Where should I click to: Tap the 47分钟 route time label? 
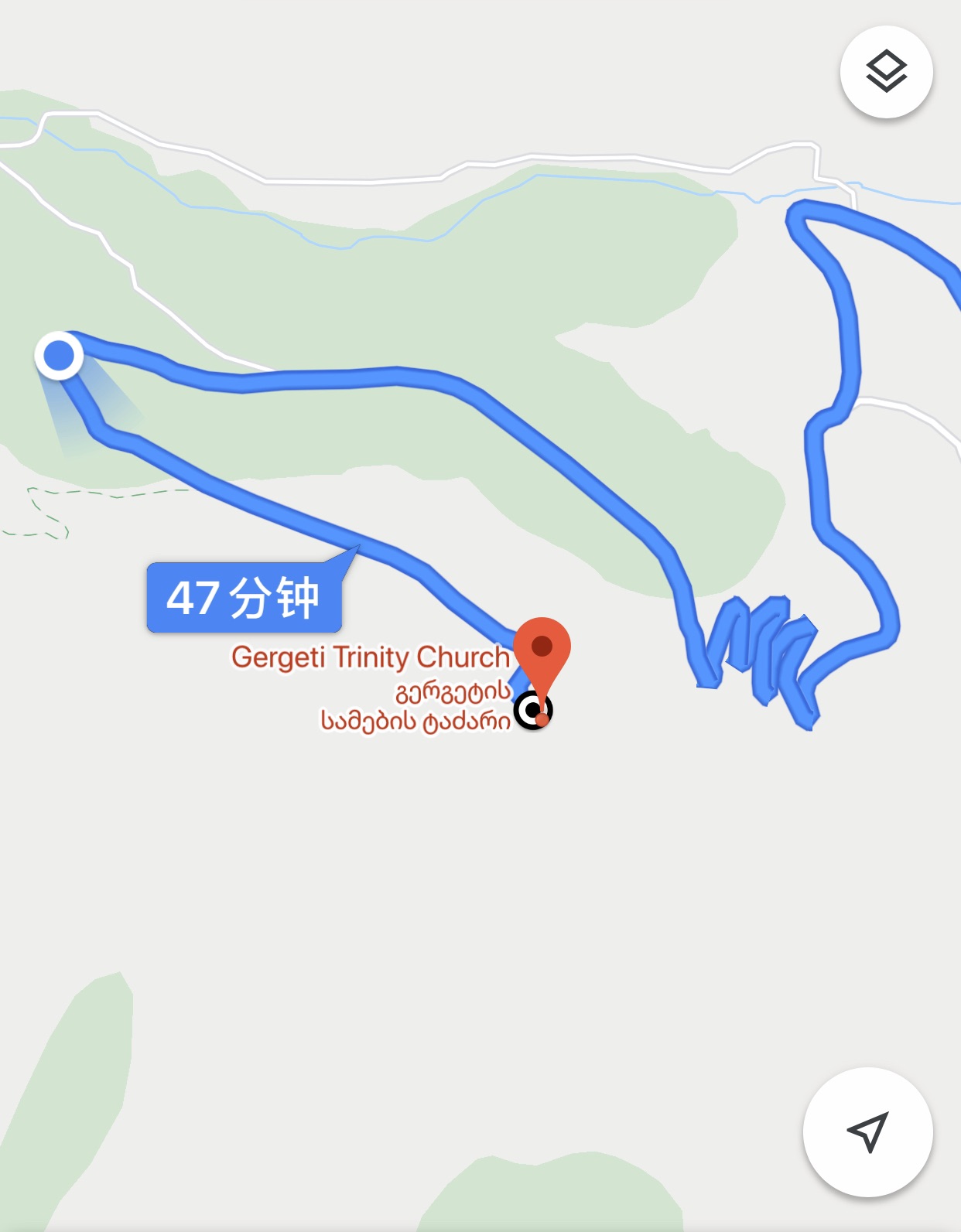pyautogui.click(x=244, y=598)
